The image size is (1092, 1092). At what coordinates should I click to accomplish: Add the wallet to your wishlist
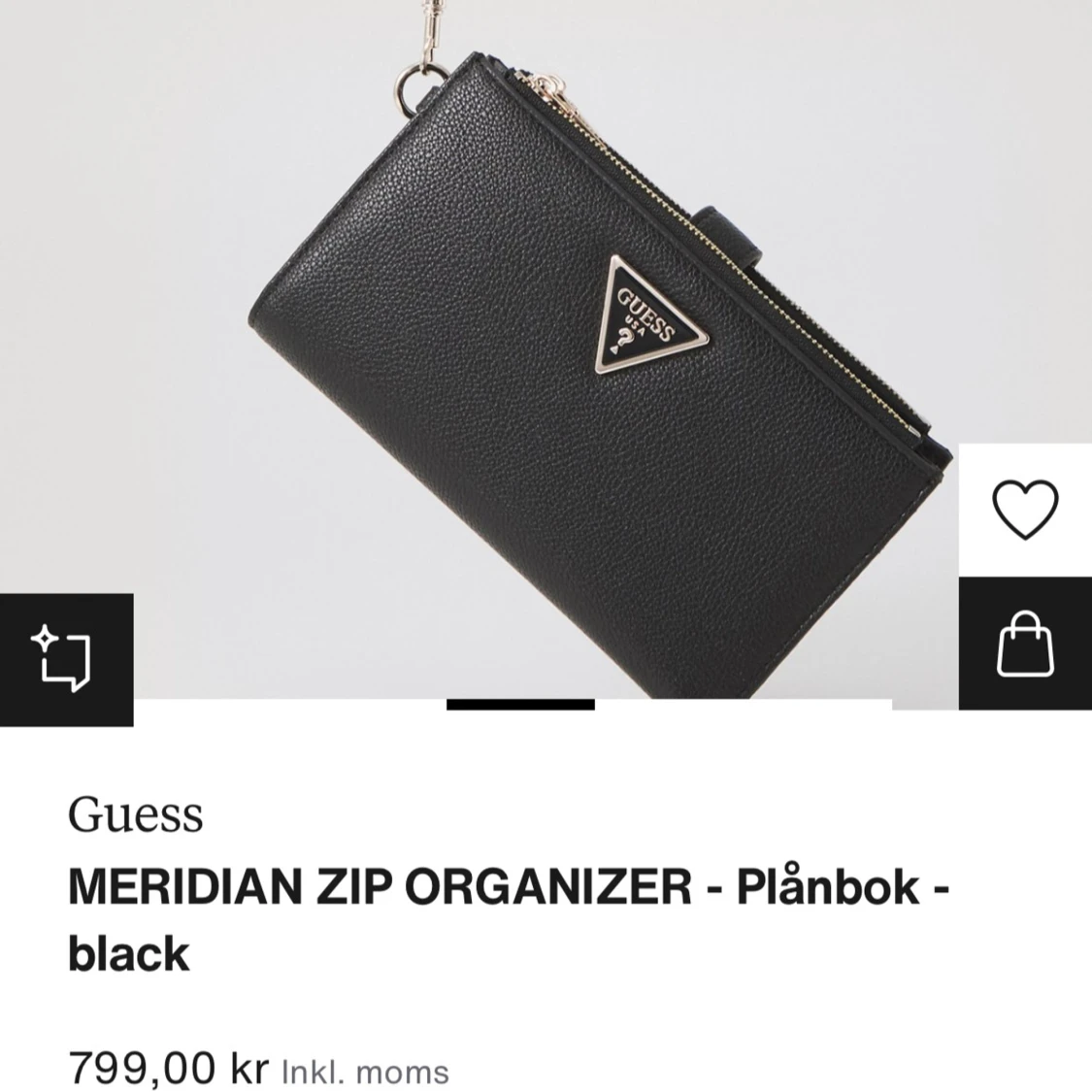pos(1025,511)
